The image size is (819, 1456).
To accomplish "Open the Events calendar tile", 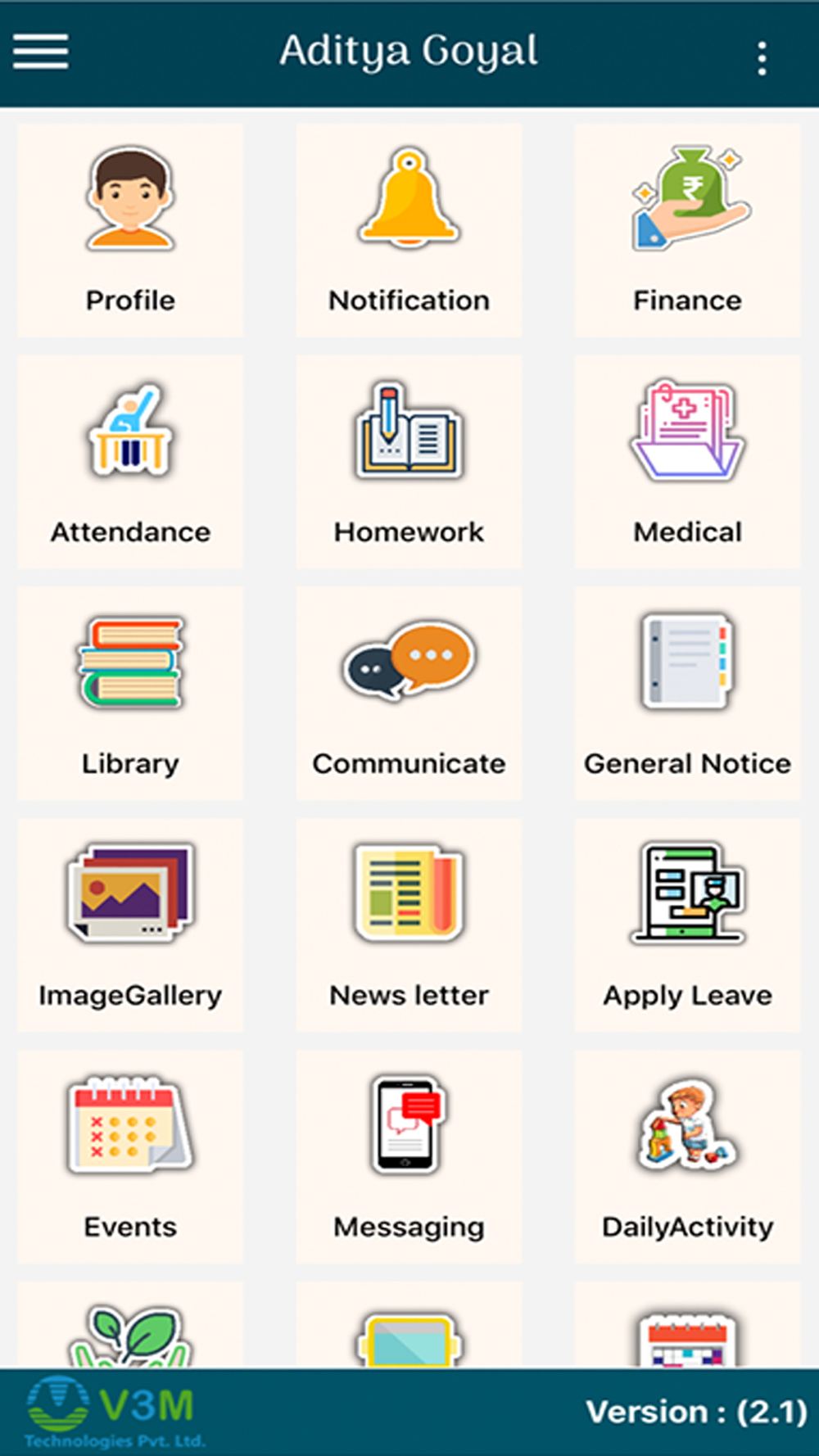I will pos(130,1157).
